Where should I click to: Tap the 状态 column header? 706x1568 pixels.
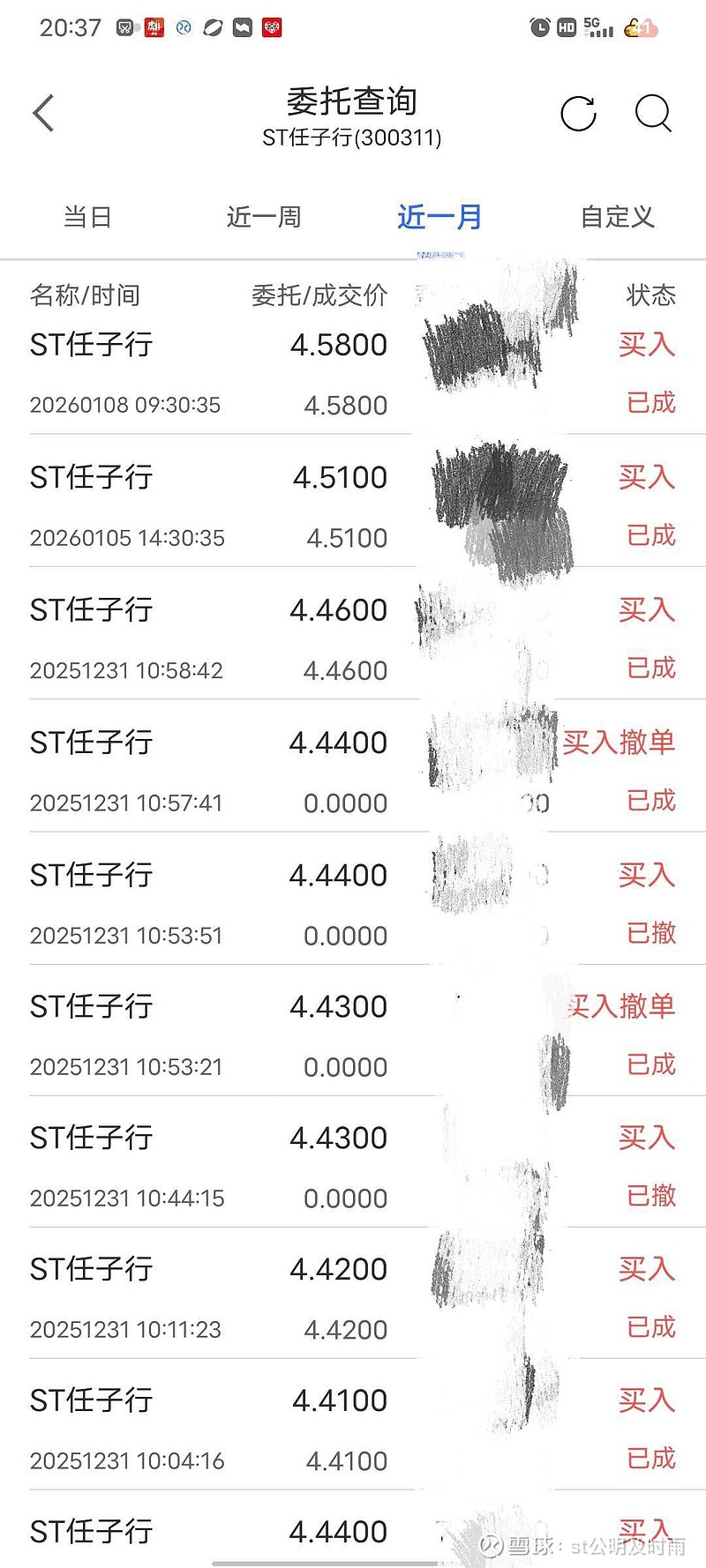651,295
